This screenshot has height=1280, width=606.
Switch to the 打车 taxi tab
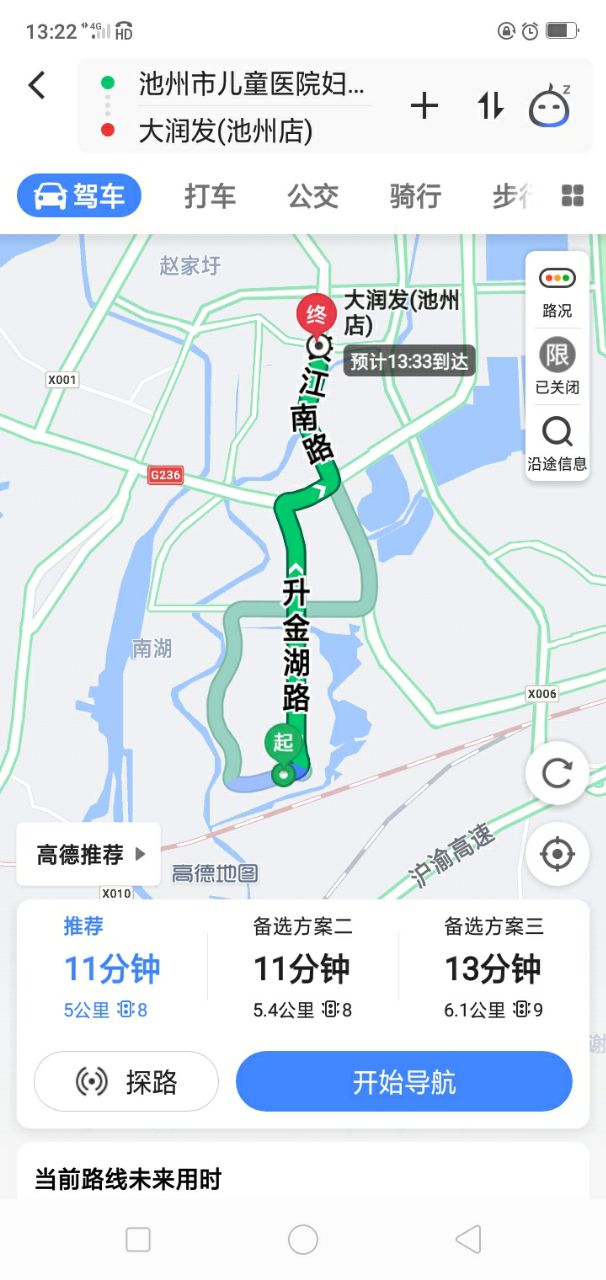pos(210,196)
